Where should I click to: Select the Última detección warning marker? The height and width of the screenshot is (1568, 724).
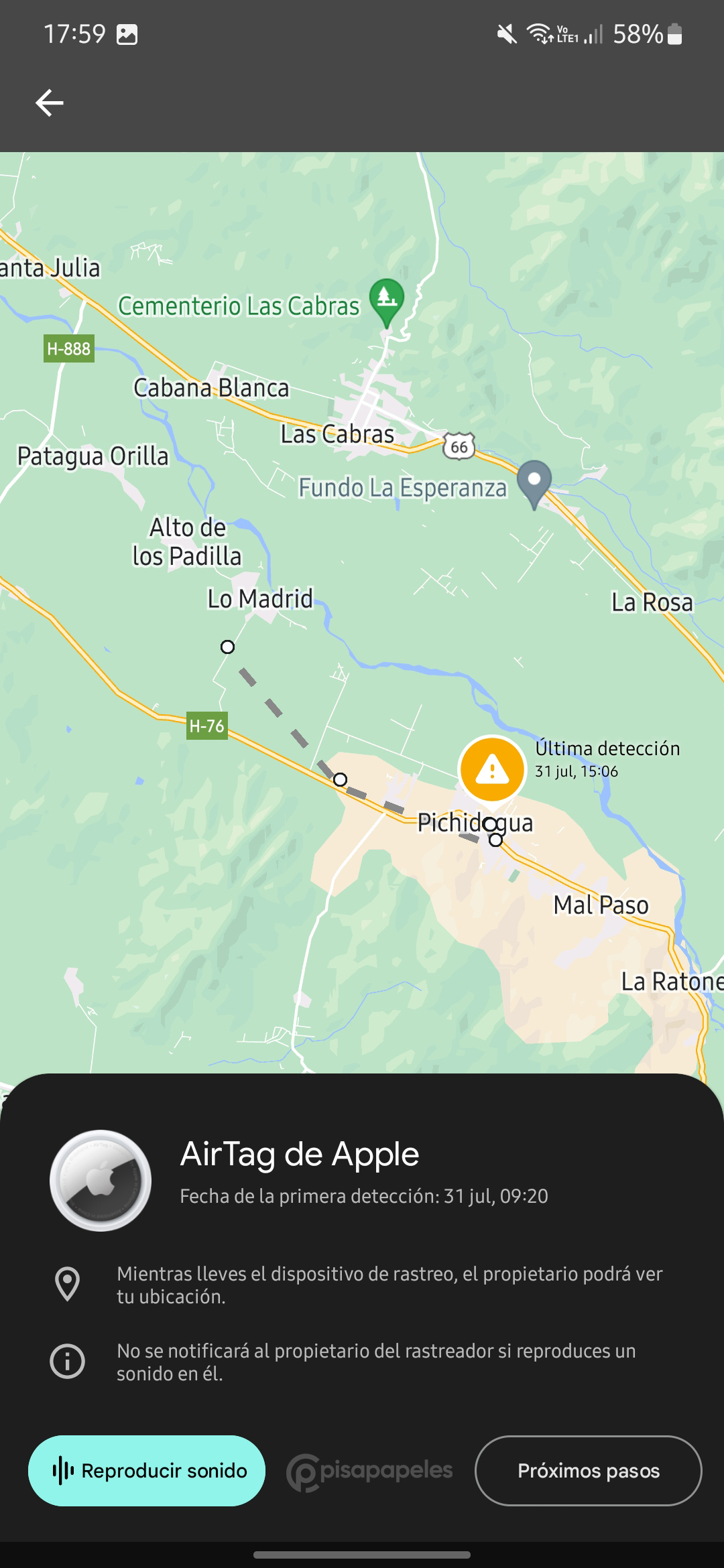(492, 770)
